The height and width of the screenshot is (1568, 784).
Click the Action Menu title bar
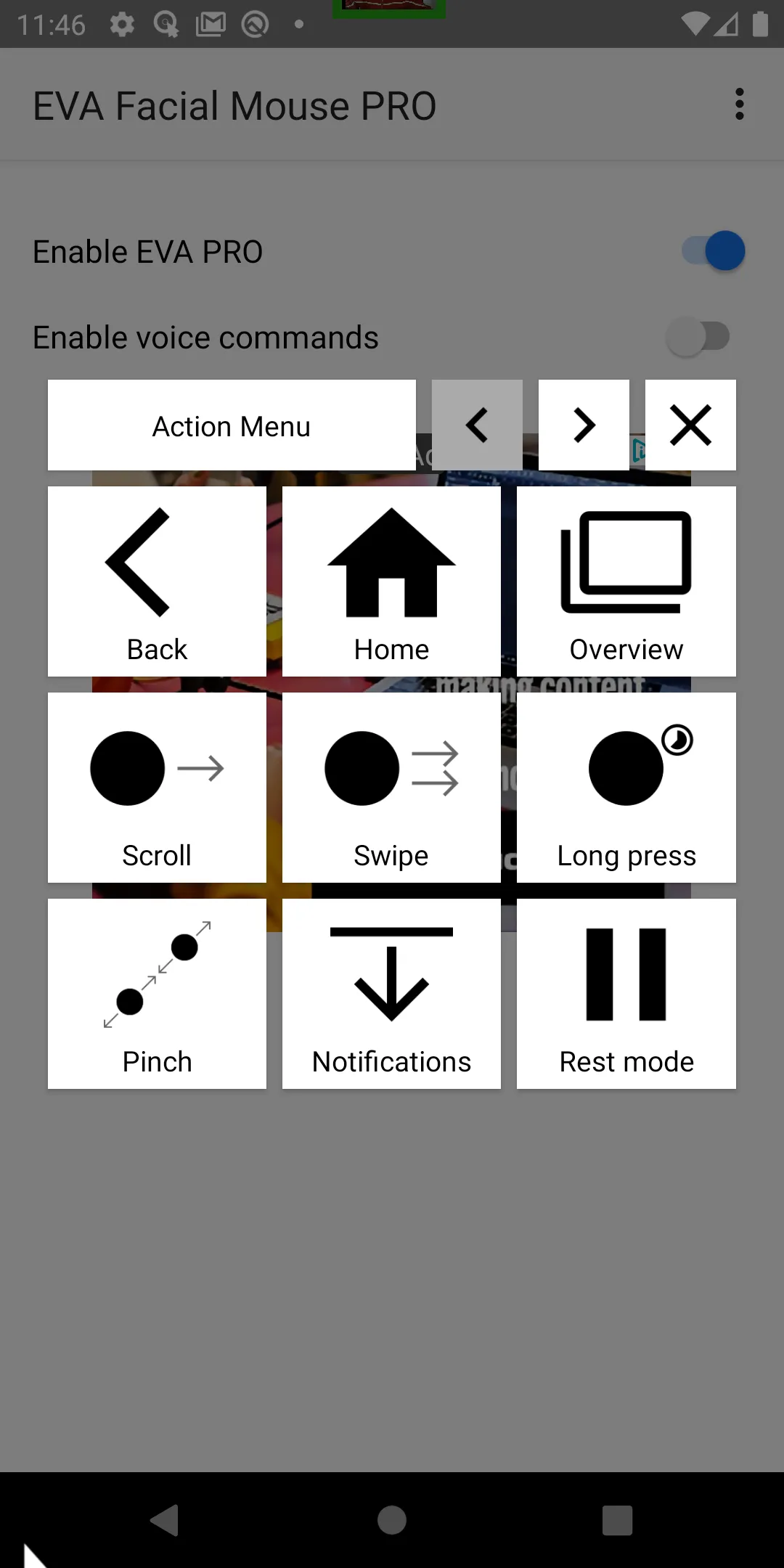(231, 425)
